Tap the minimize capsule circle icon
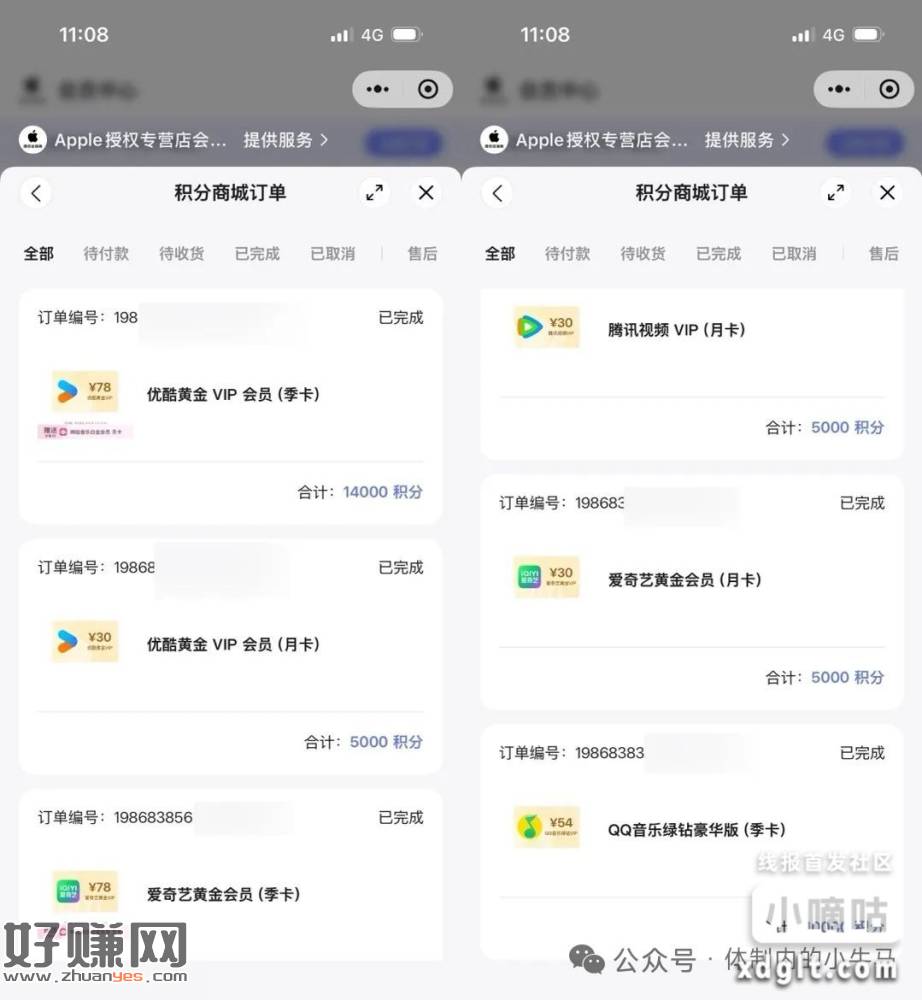Image resolution: width=922 pixels, height=1000 pixels. [428, 89]
